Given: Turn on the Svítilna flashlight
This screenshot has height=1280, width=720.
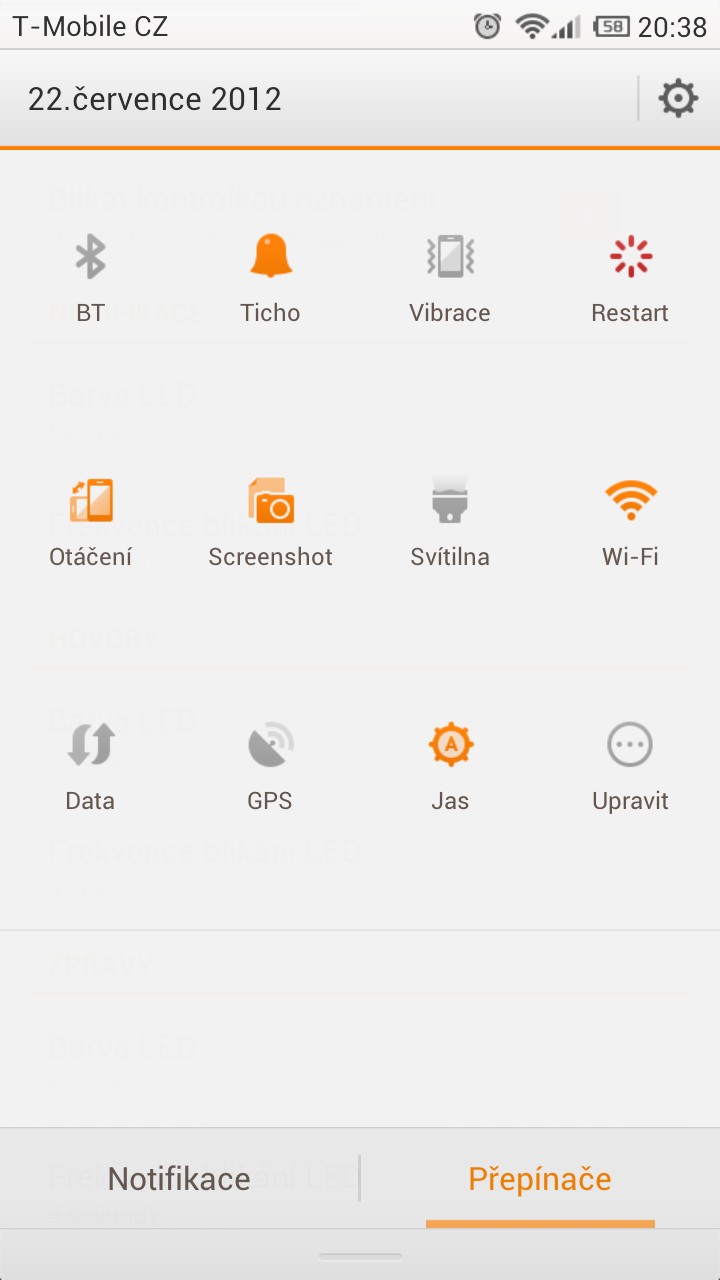Looking at the screenshot, I should pos(450,523).
